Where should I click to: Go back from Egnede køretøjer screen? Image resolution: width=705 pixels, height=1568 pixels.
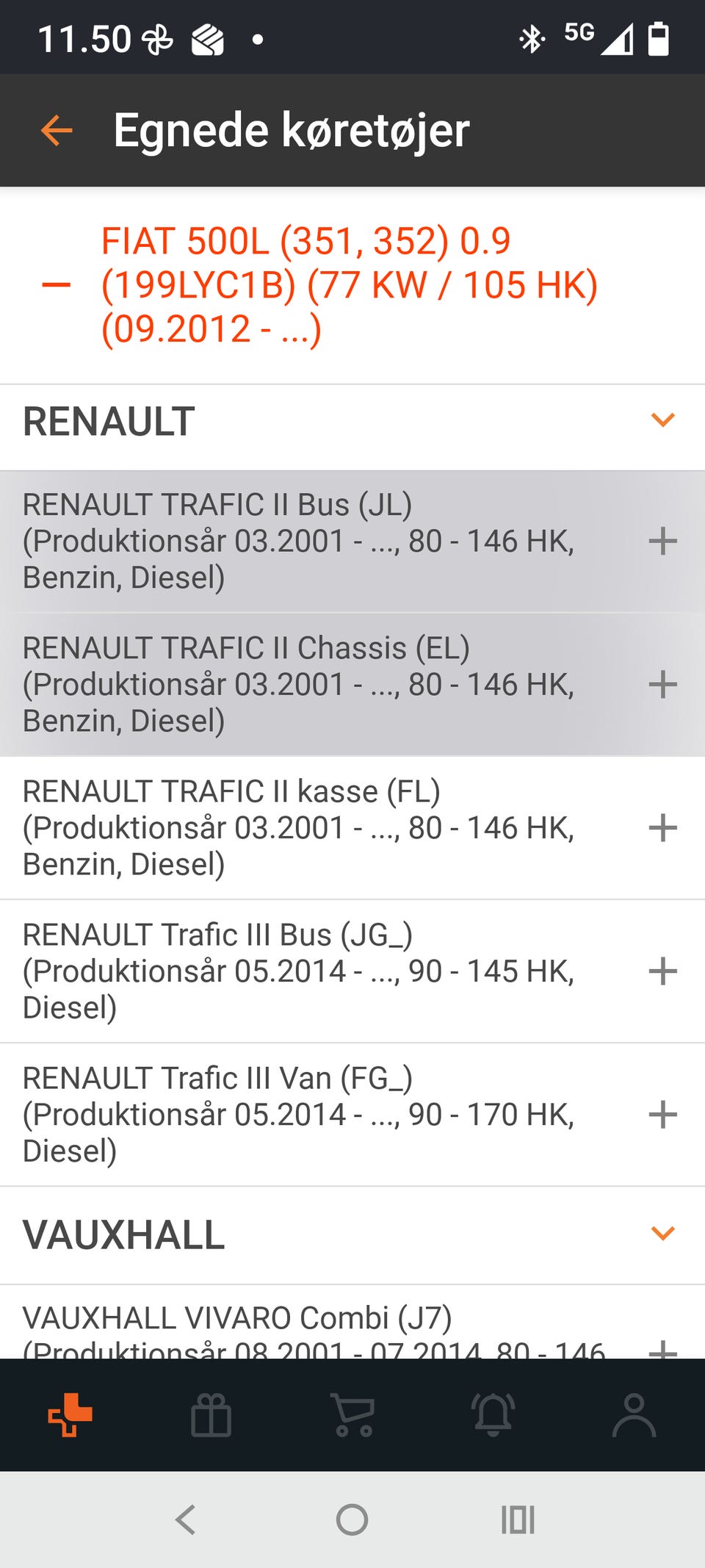coord(57,131)
